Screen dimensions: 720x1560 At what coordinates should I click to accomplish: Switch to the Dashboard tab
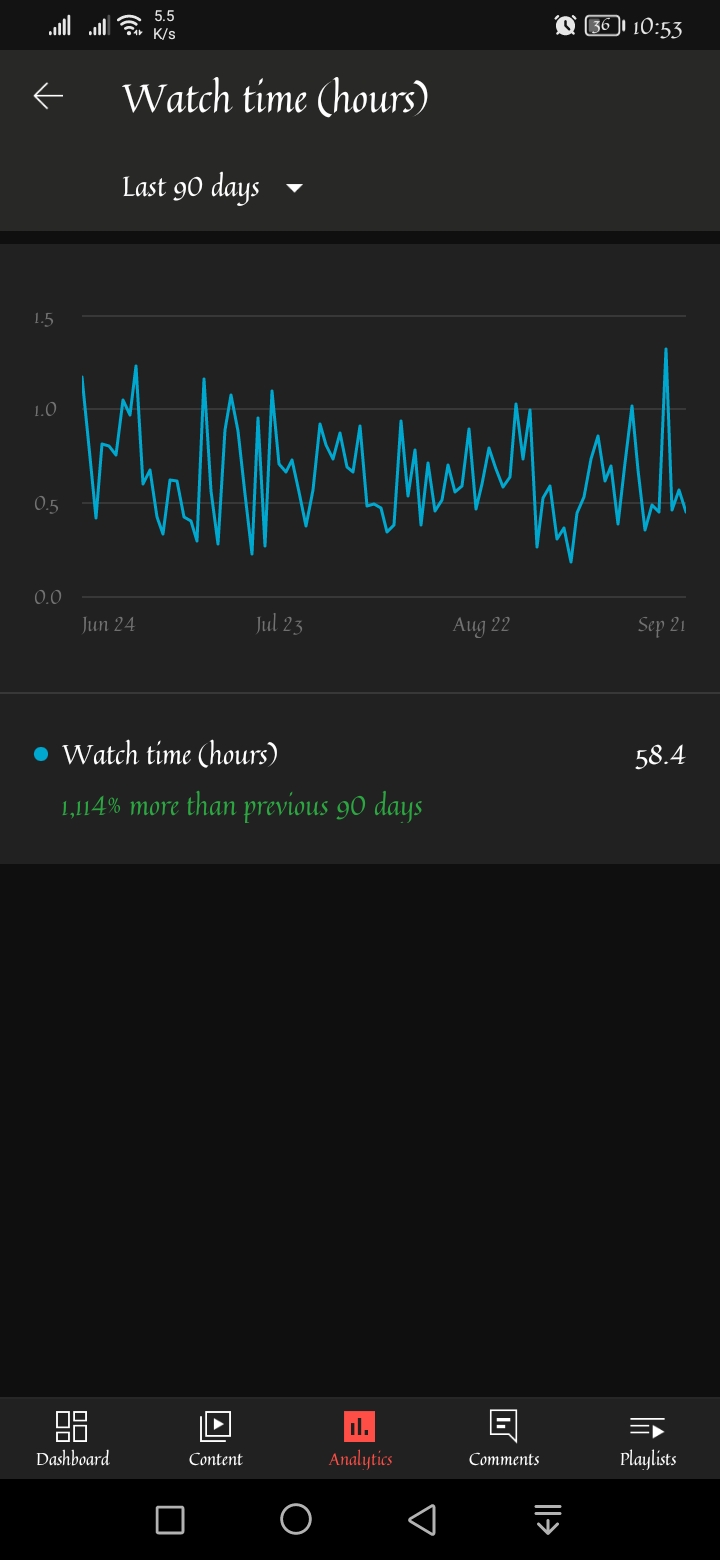72,1438
